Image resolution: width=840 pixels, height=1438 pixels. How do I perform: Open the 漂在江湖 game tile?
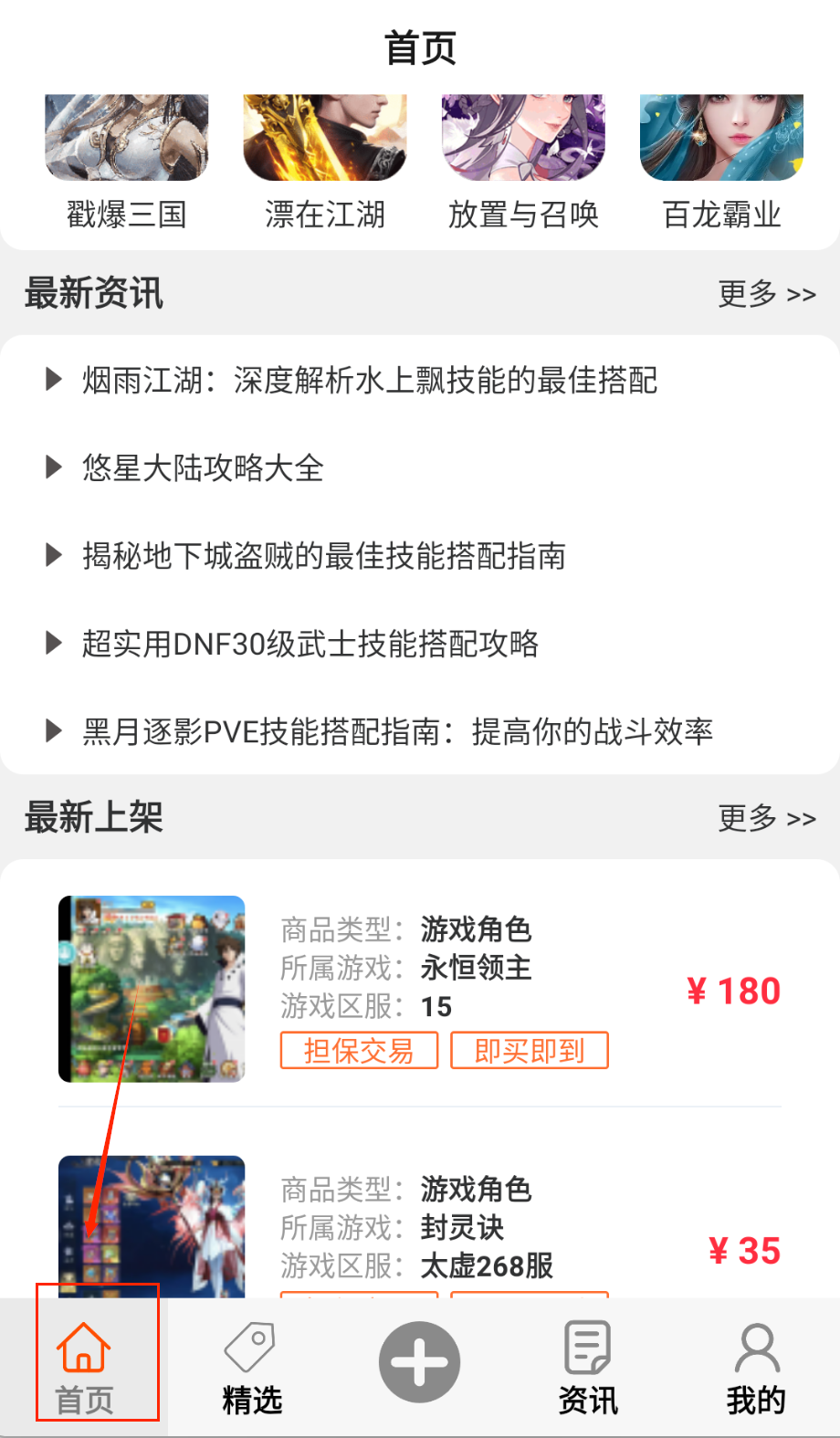coord(325,160)
